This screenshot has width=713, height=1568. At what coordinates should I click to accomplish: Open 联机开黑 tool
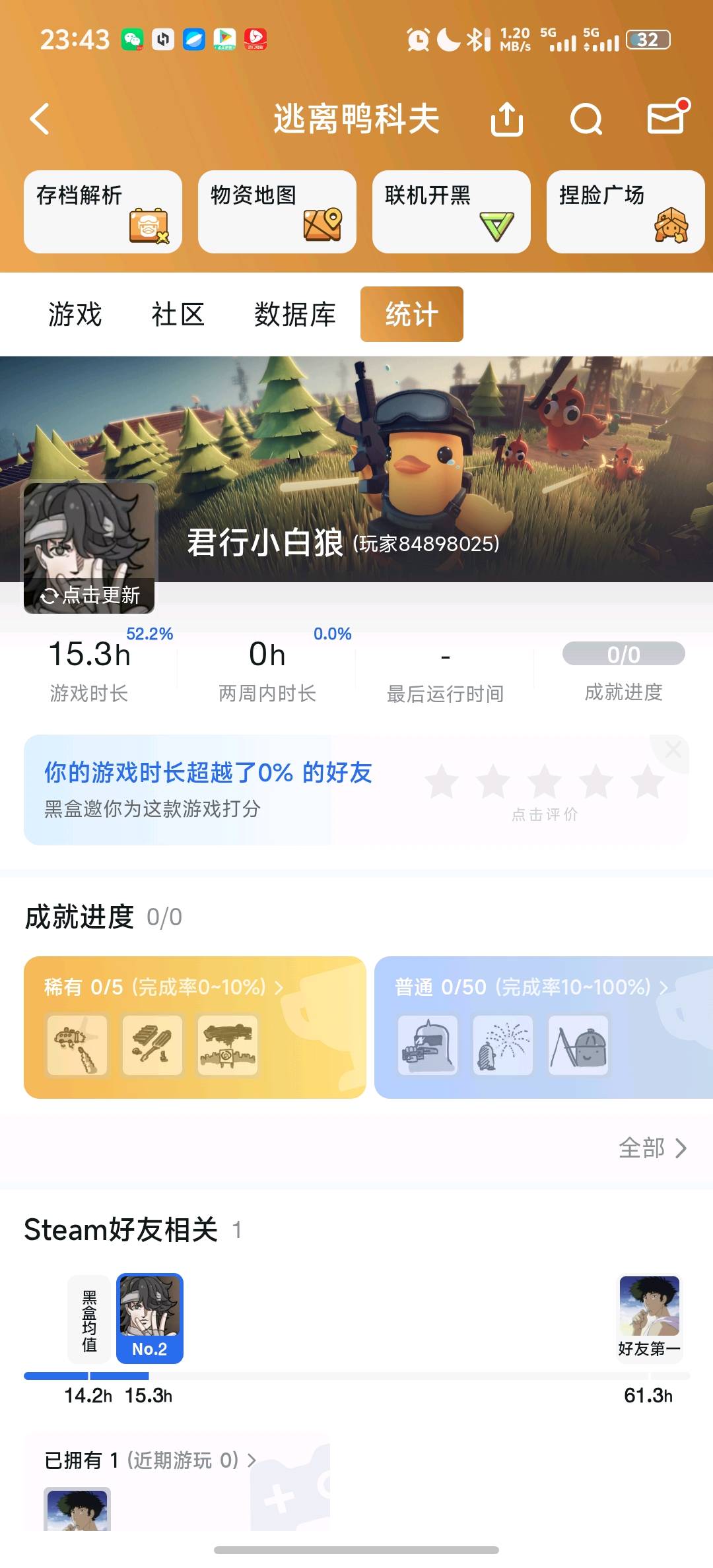point(452,212)
